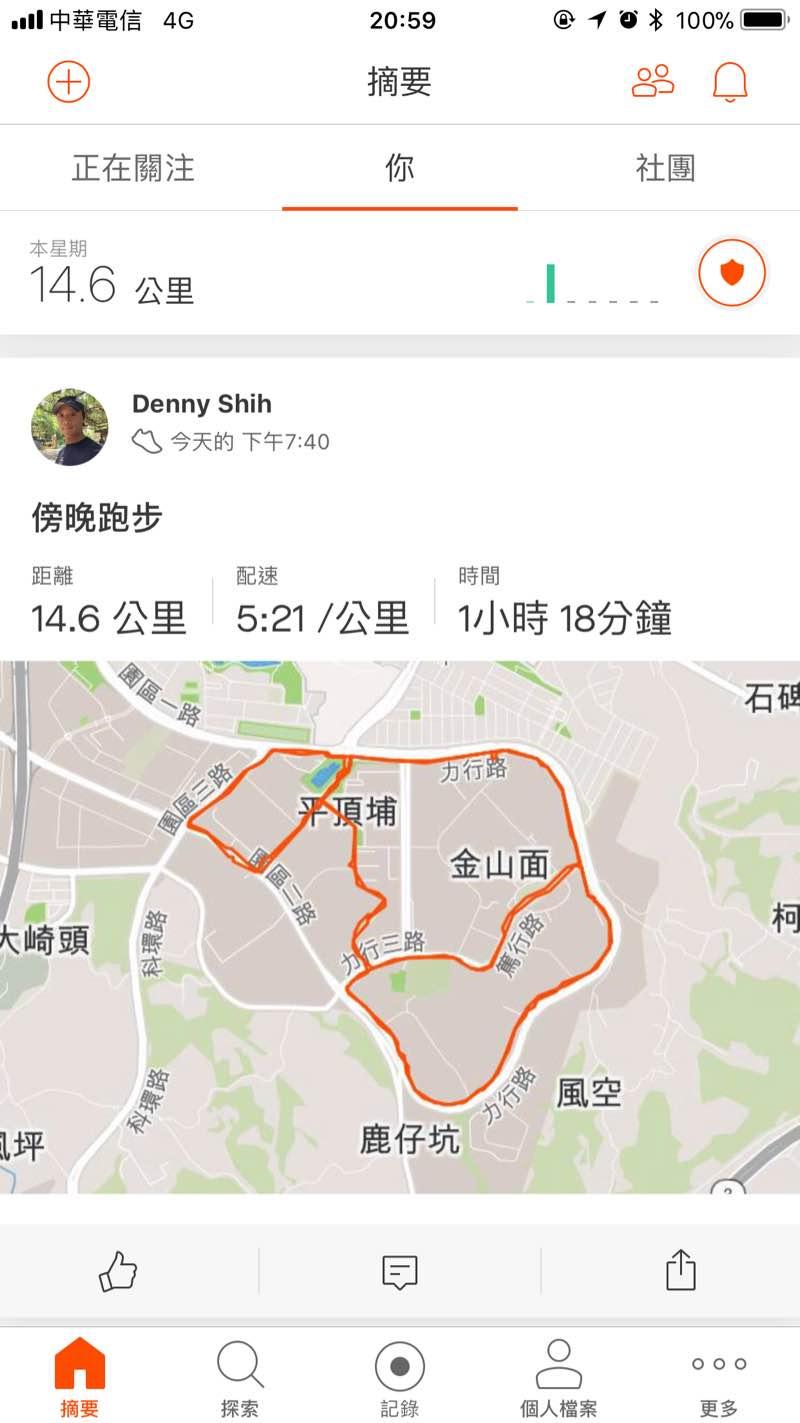Viewport: 800px width, 1423px height.
Task: Start recording with the 記錄 tab
Action: (400, 1378)
